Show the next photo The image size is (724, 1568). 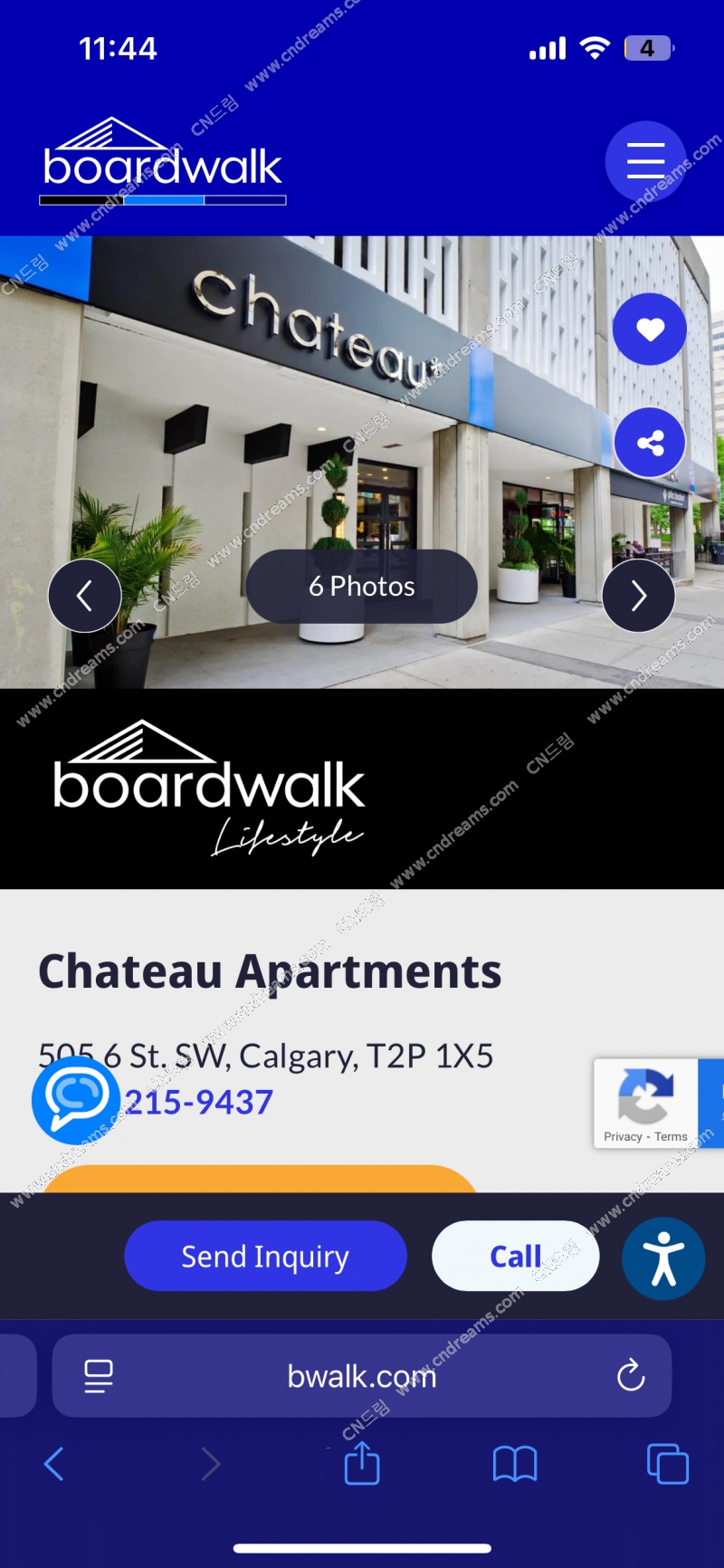638,596
